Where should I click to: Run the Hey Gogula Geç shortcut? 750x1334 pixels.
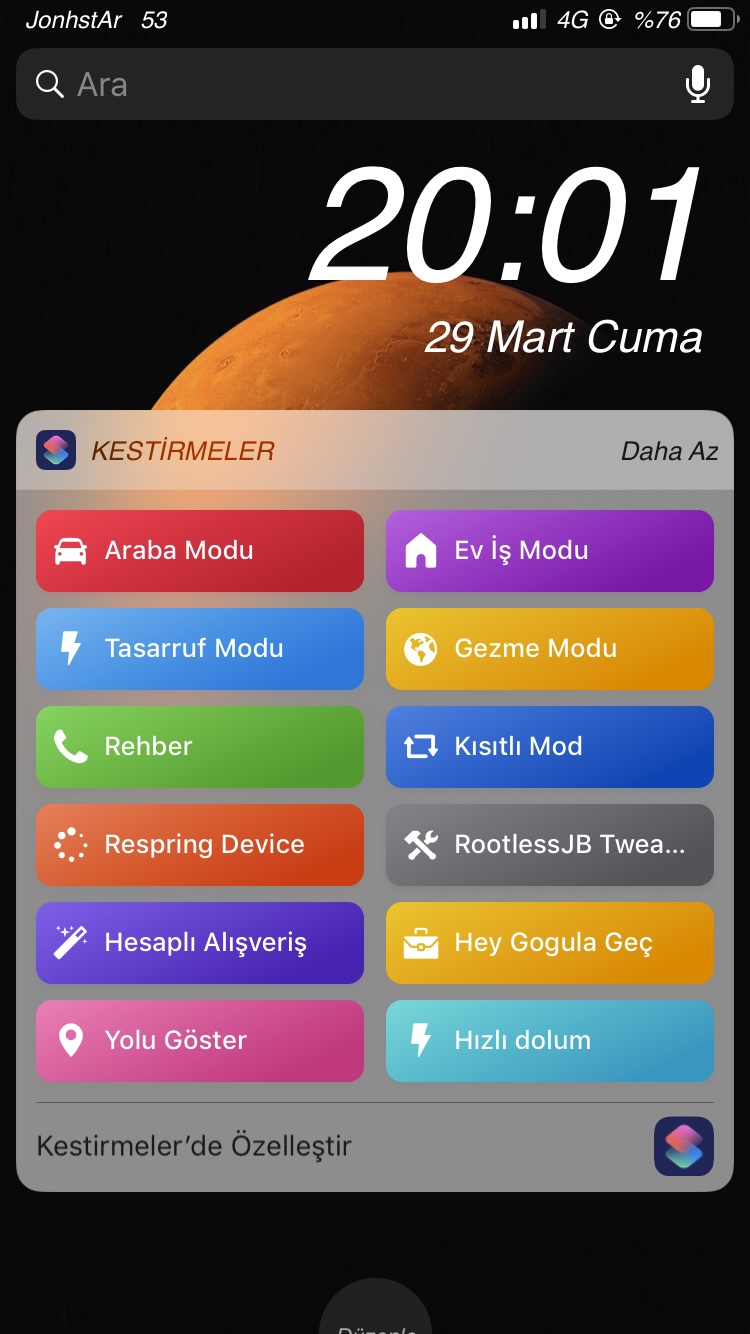tap(550, 943)
